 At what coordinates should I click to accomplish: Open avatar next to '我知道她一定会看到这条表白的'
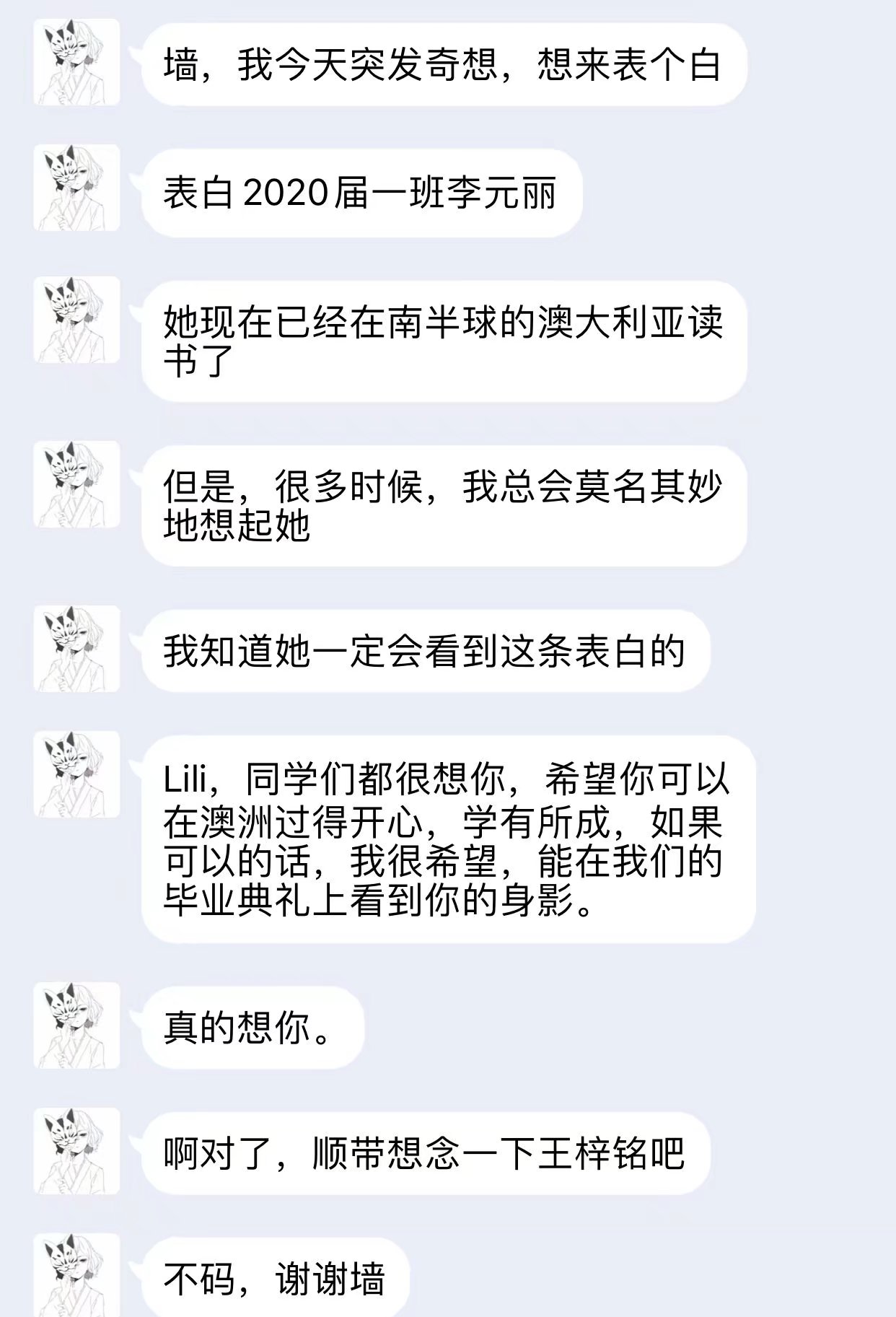[x=76, y=648]
